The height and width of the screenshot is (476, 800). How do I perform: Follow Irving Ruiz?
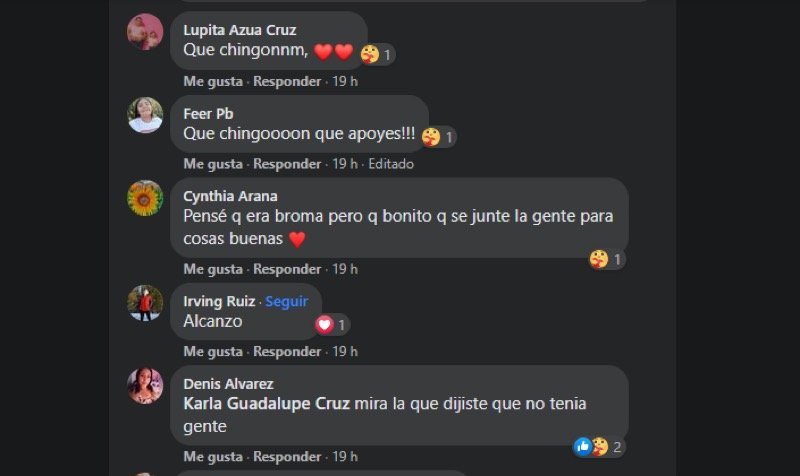(x=286, y=301)
